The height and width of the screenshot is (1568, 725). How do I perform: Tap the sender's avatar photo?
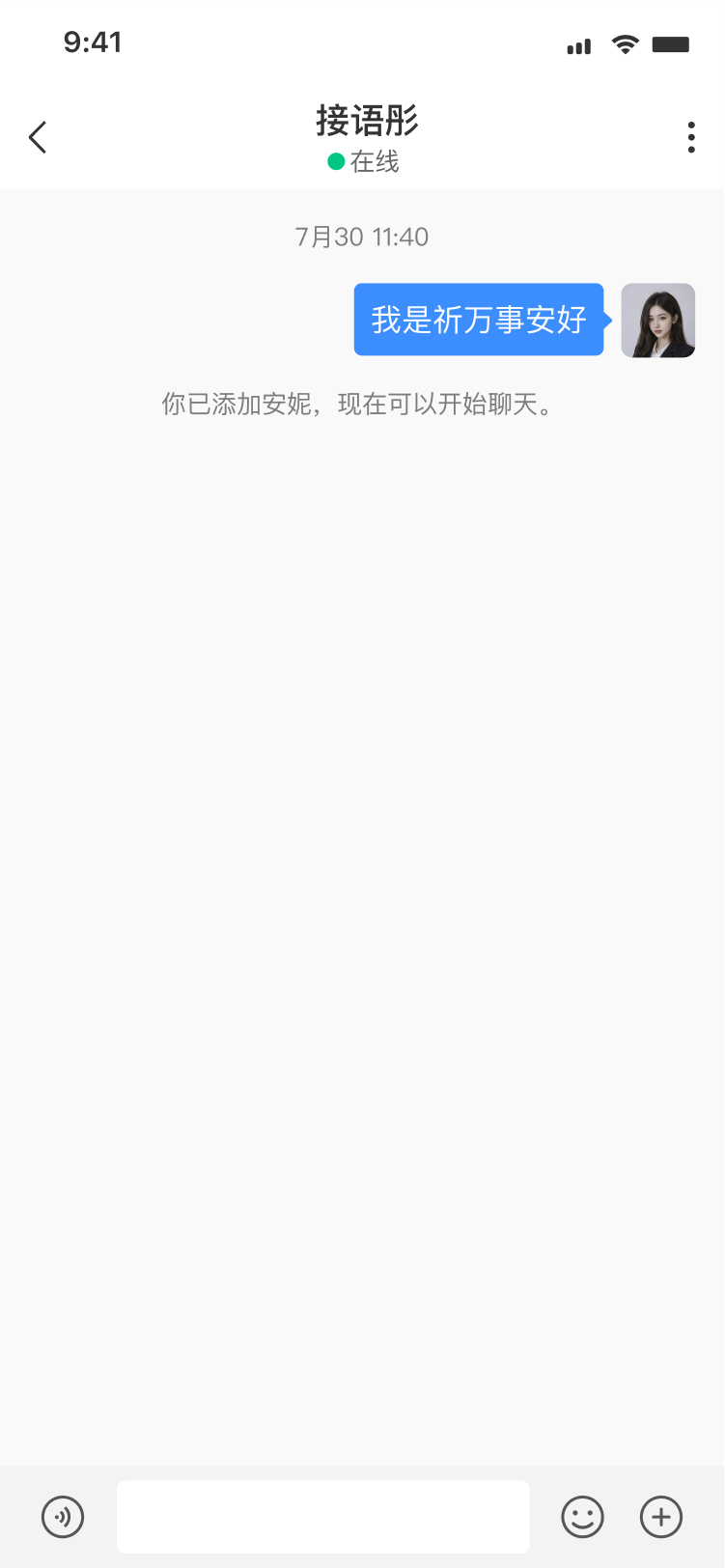[x=658, y=321]
